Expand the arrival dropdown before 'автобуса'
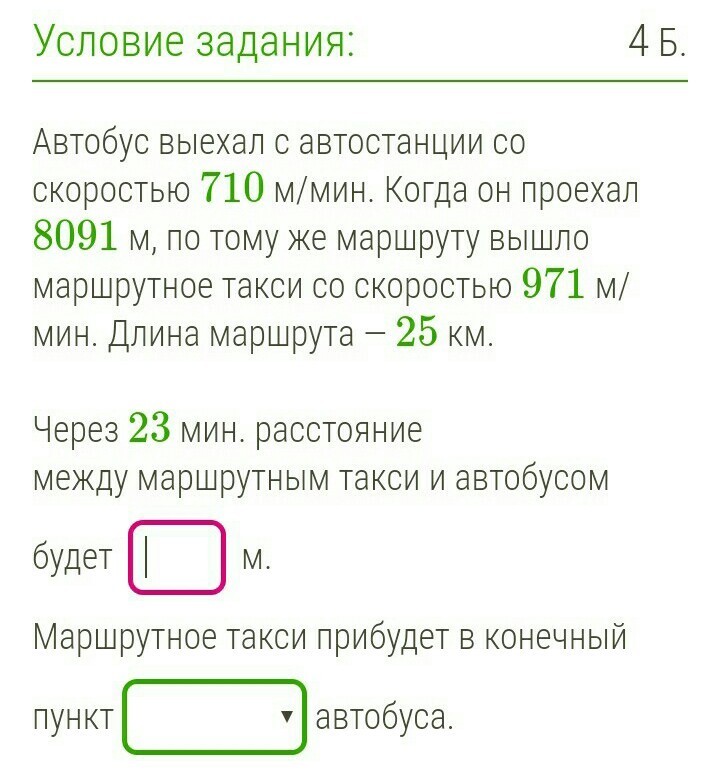Screen dimensions: 720x784 214,717
